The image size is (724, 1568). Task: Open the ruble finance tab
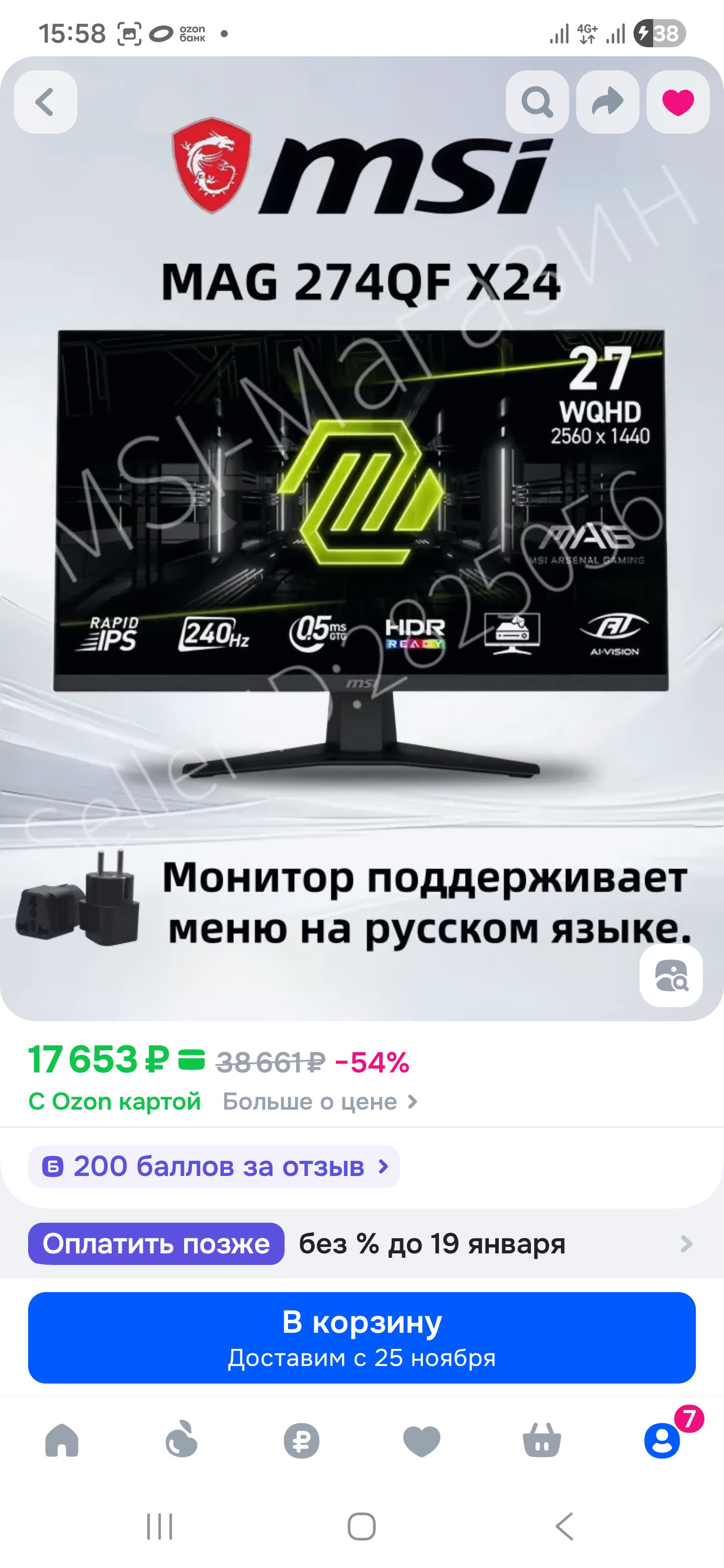click(x=301, y=1441)
